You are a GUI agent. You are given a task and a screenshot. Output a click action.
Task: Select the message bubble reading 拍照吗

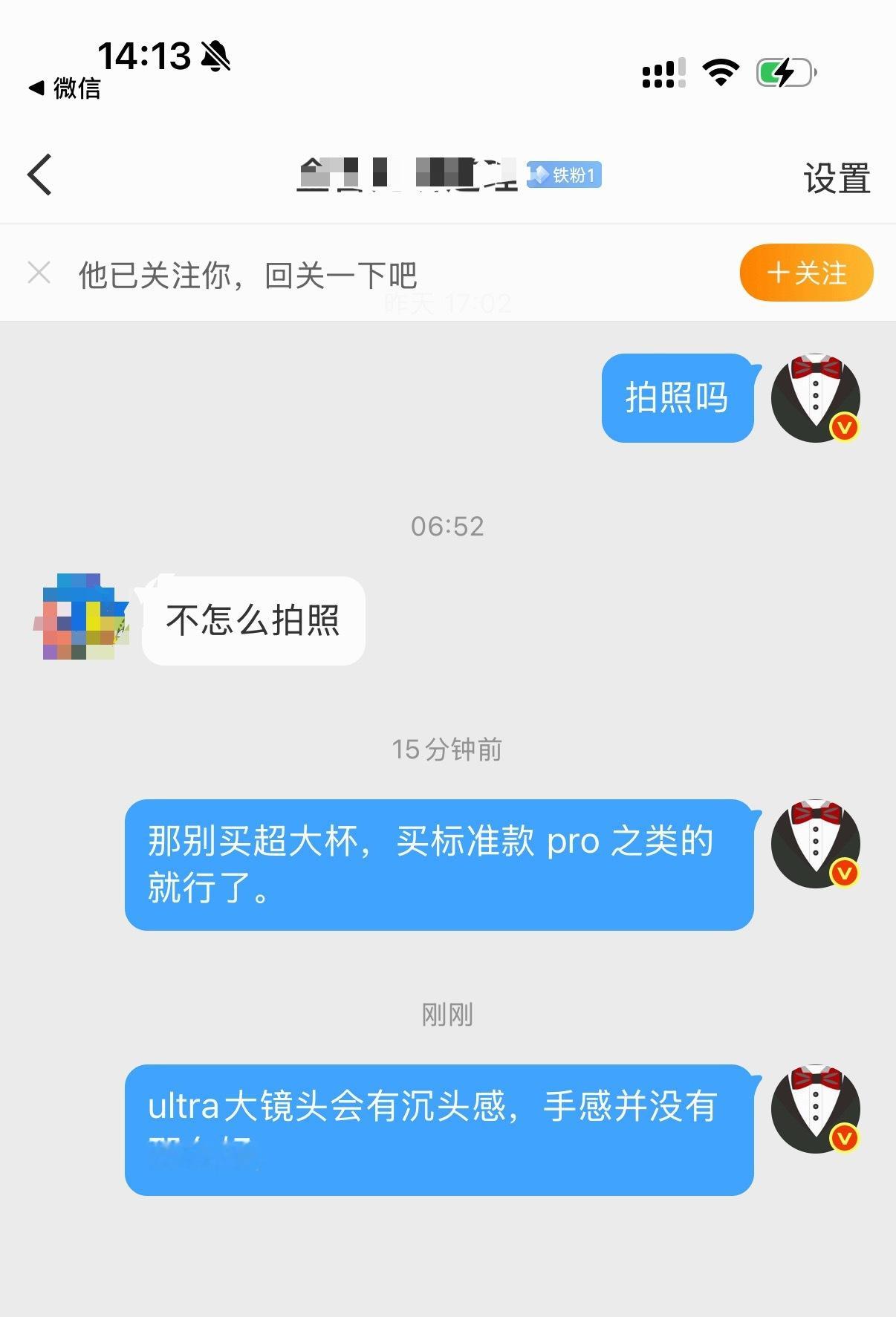click(x=677, y=398)
